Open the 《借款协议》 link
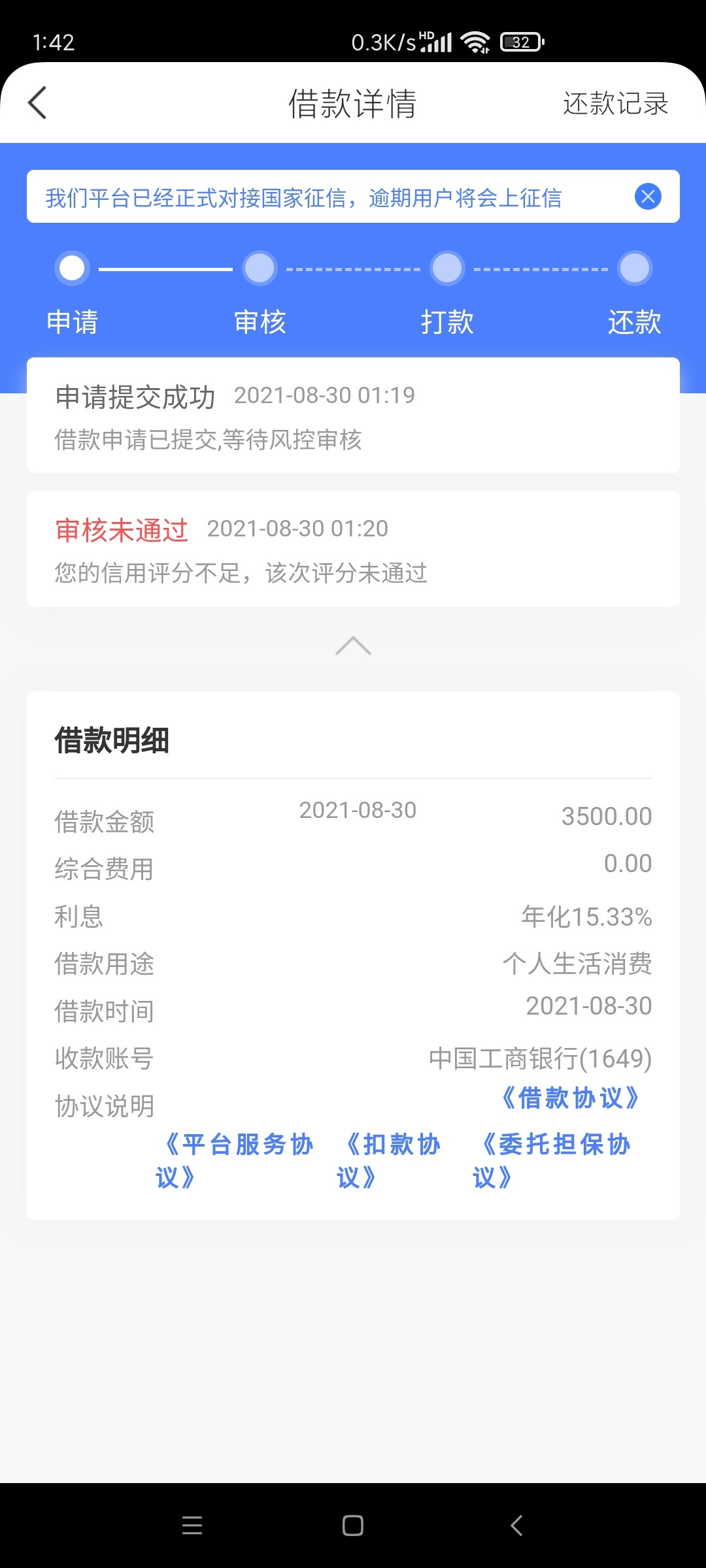The image size is (706, 1568). [x=569, y=1098]
